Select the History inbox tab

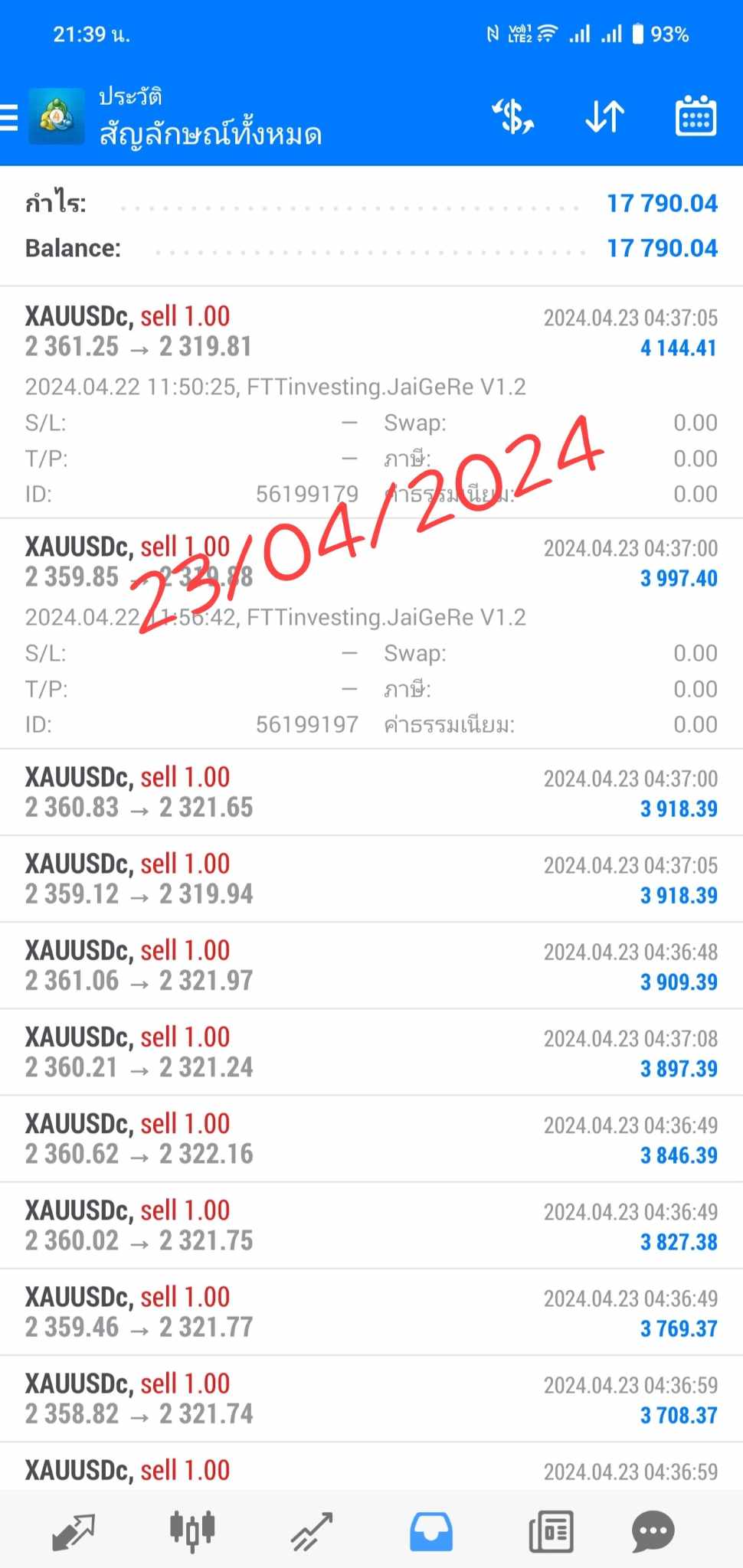point(430,1532)
